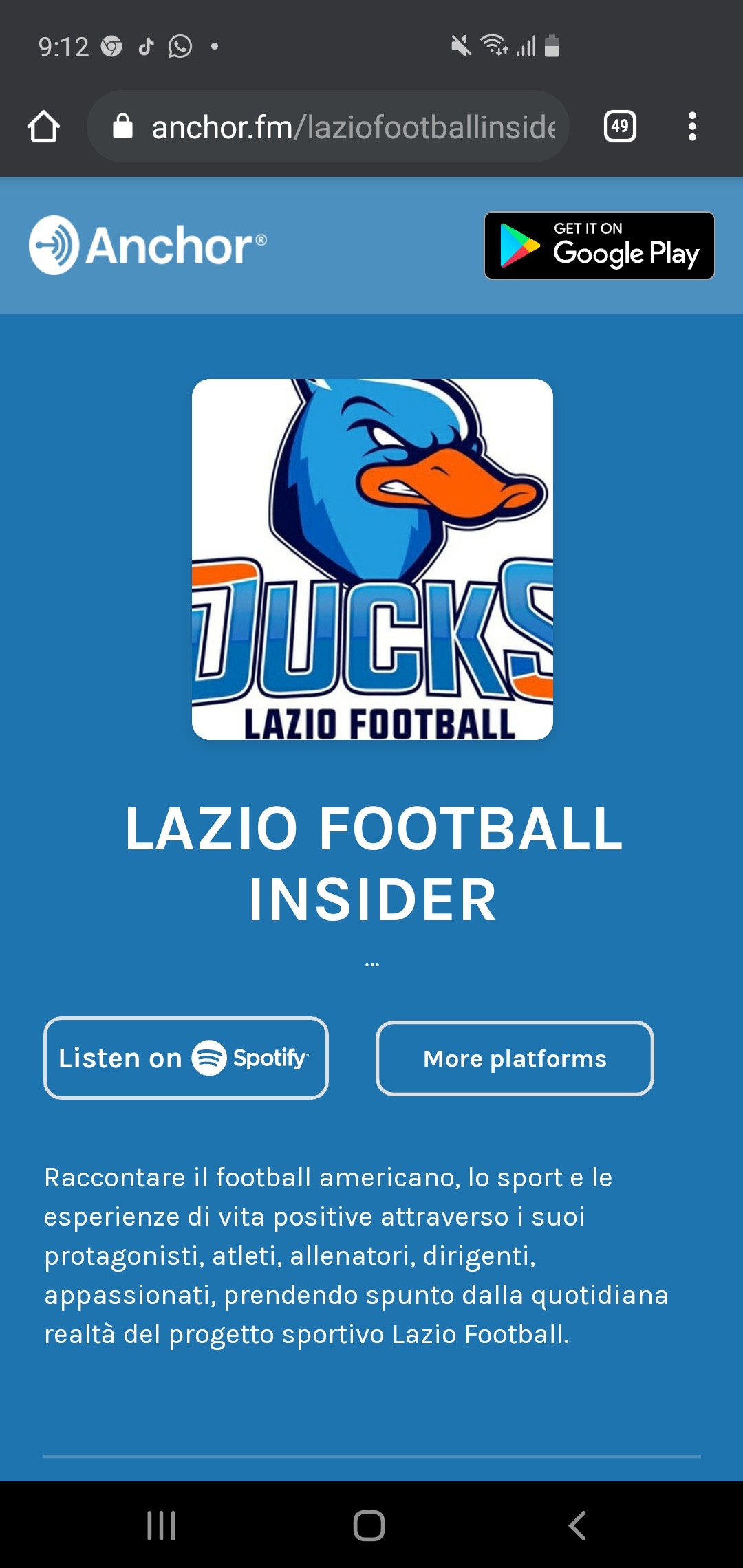
Task: Show More platforms options
Action: click(x=515, y=1058)
